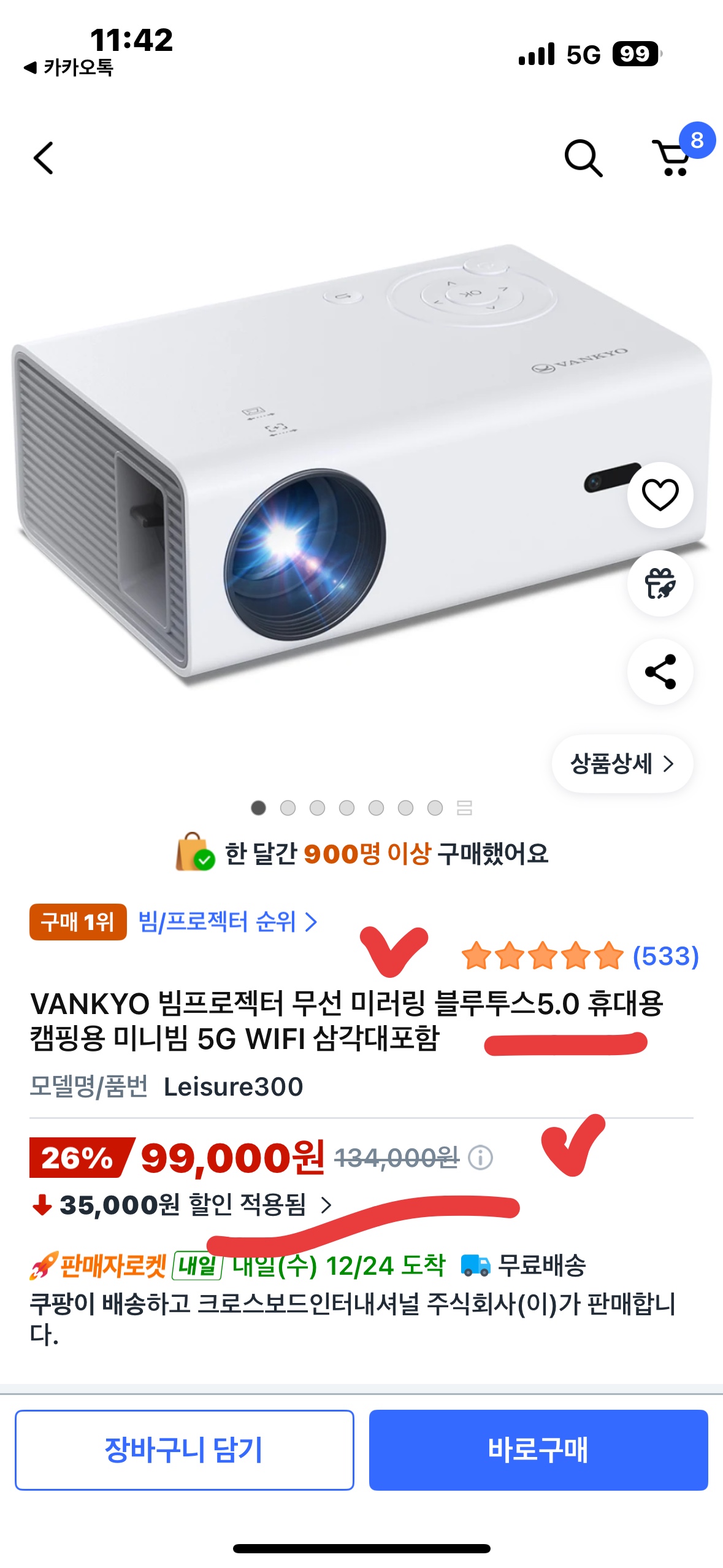Share this product
723x1568 pixels.
[x=660, y=672]
